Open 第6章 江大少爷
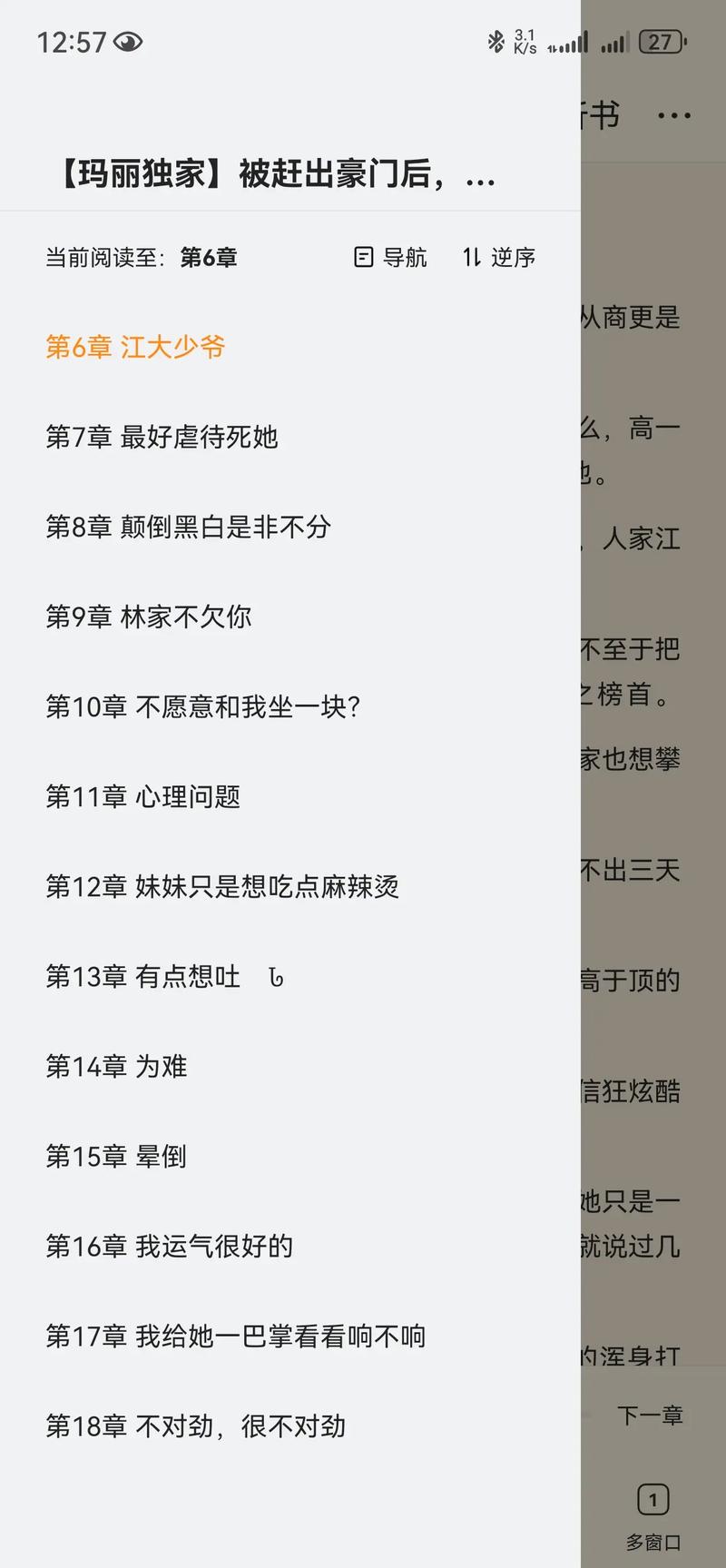The image size is (726, 1568). pyautogui.click(x=136, y=347)
